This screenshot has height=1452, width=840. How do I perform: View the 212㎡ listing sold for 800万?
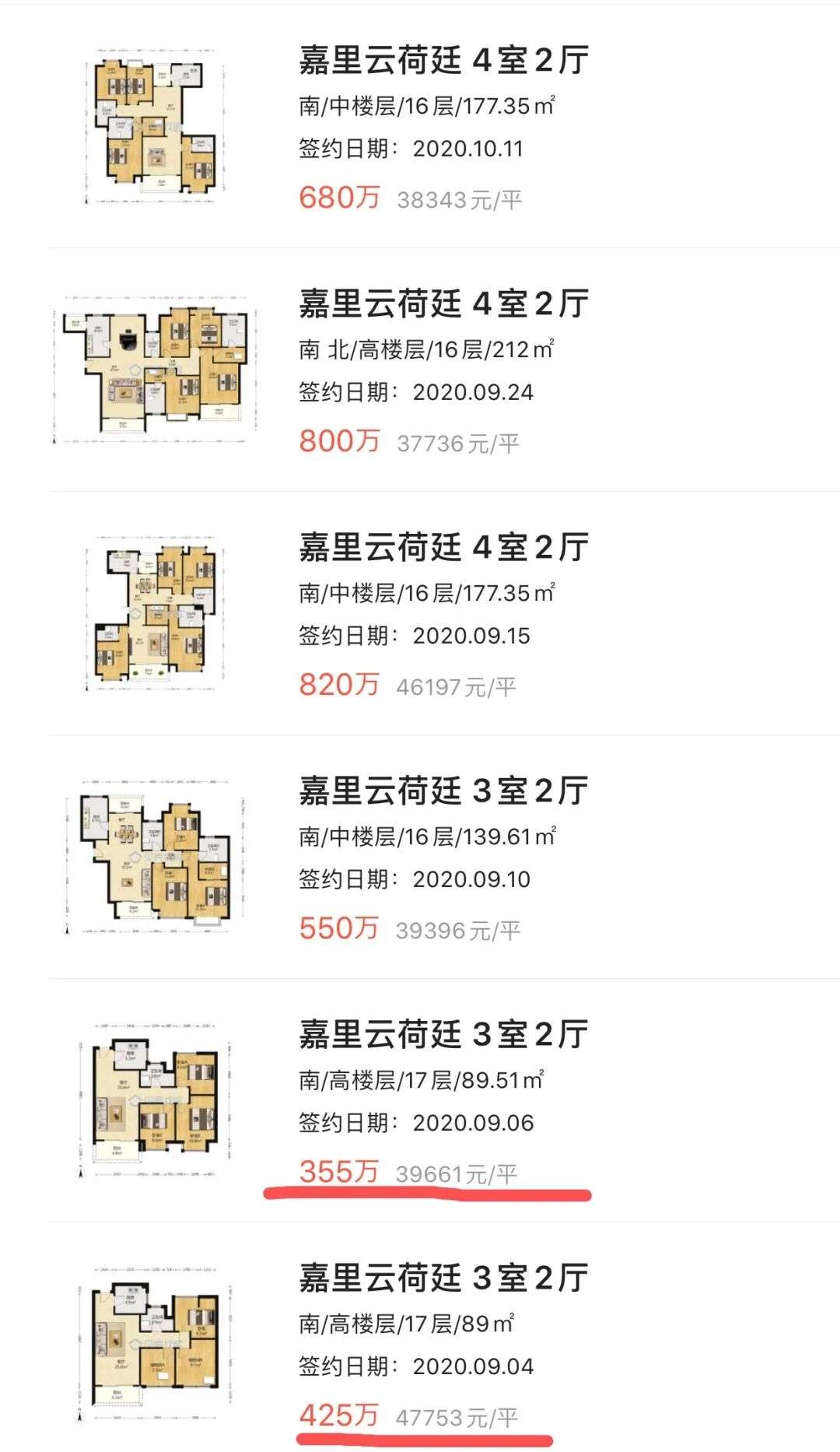(443, 304)
